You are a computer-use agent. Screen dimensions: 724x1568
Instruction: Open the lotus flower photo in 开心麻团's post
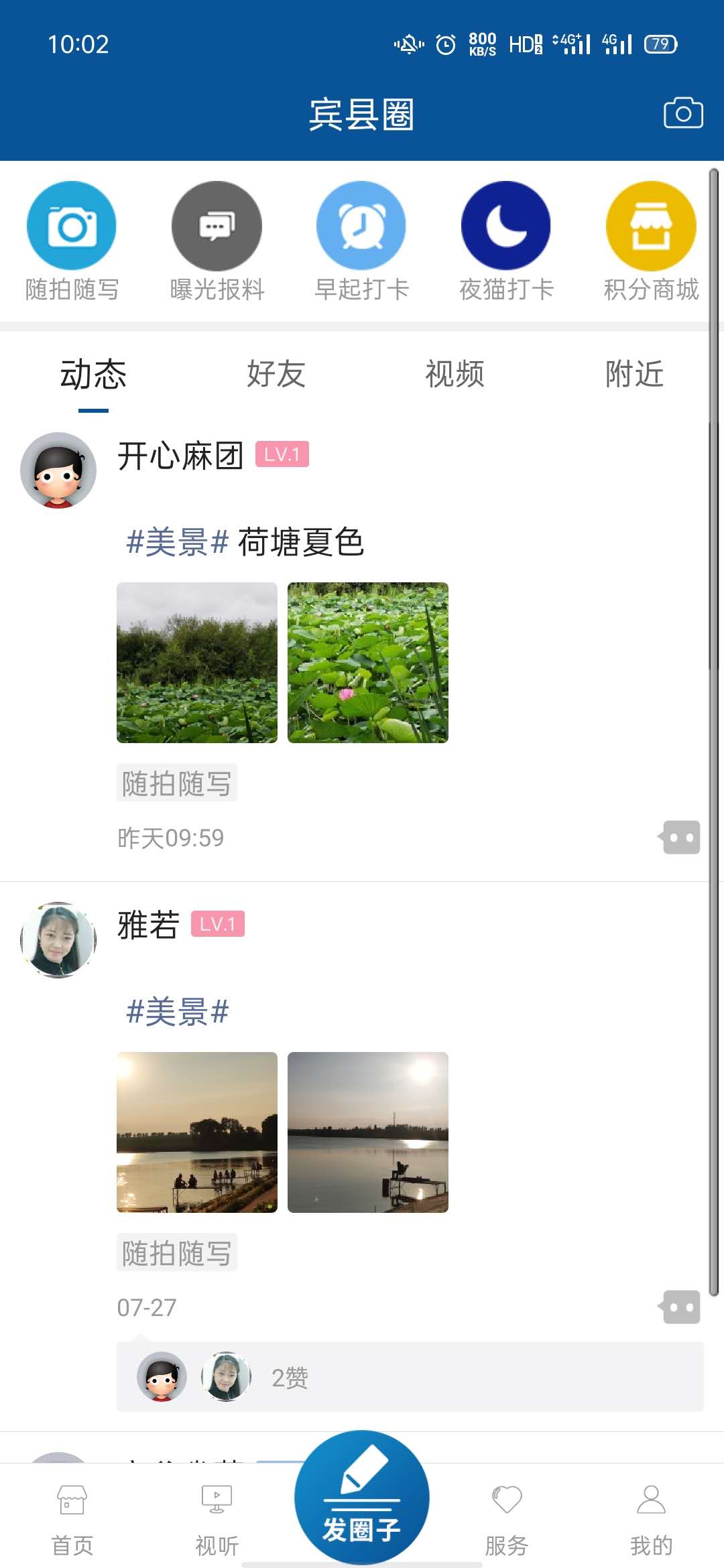tap(368, 663)
